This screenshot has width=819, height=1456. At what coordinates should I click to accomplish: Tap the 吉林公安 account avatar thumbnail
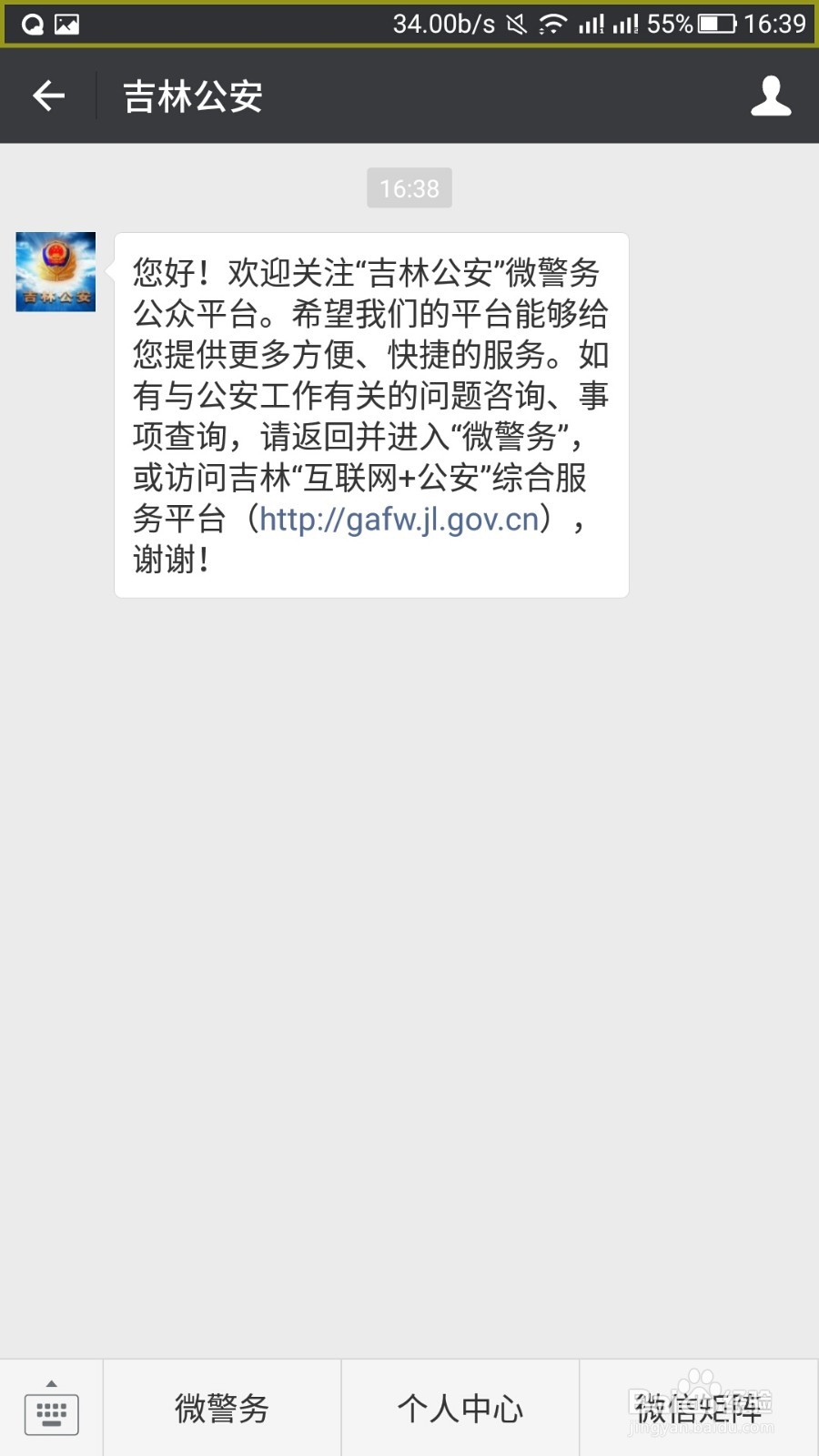pyautogui.click(x=55, y=271)
